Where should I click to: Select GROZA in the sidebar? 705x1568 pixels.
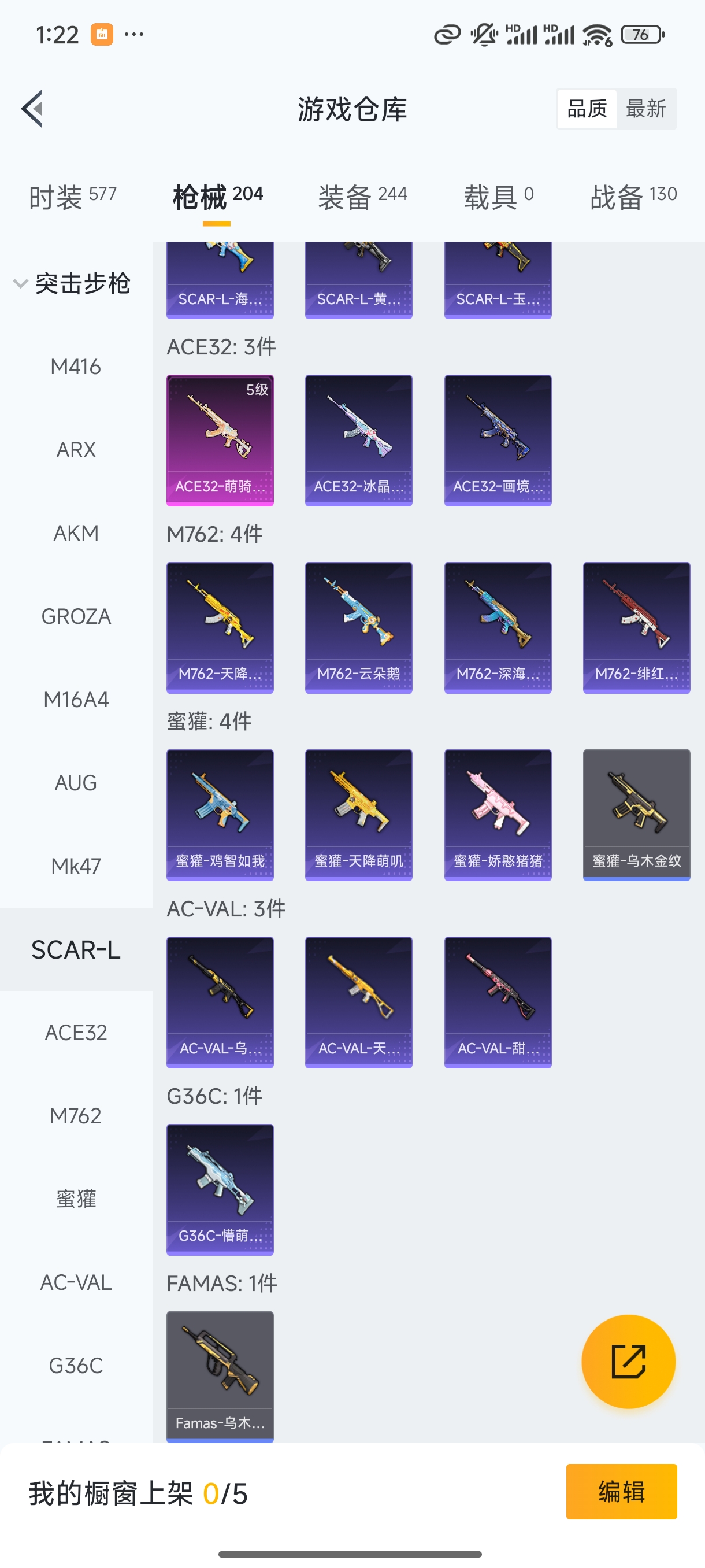coord(76,616)
